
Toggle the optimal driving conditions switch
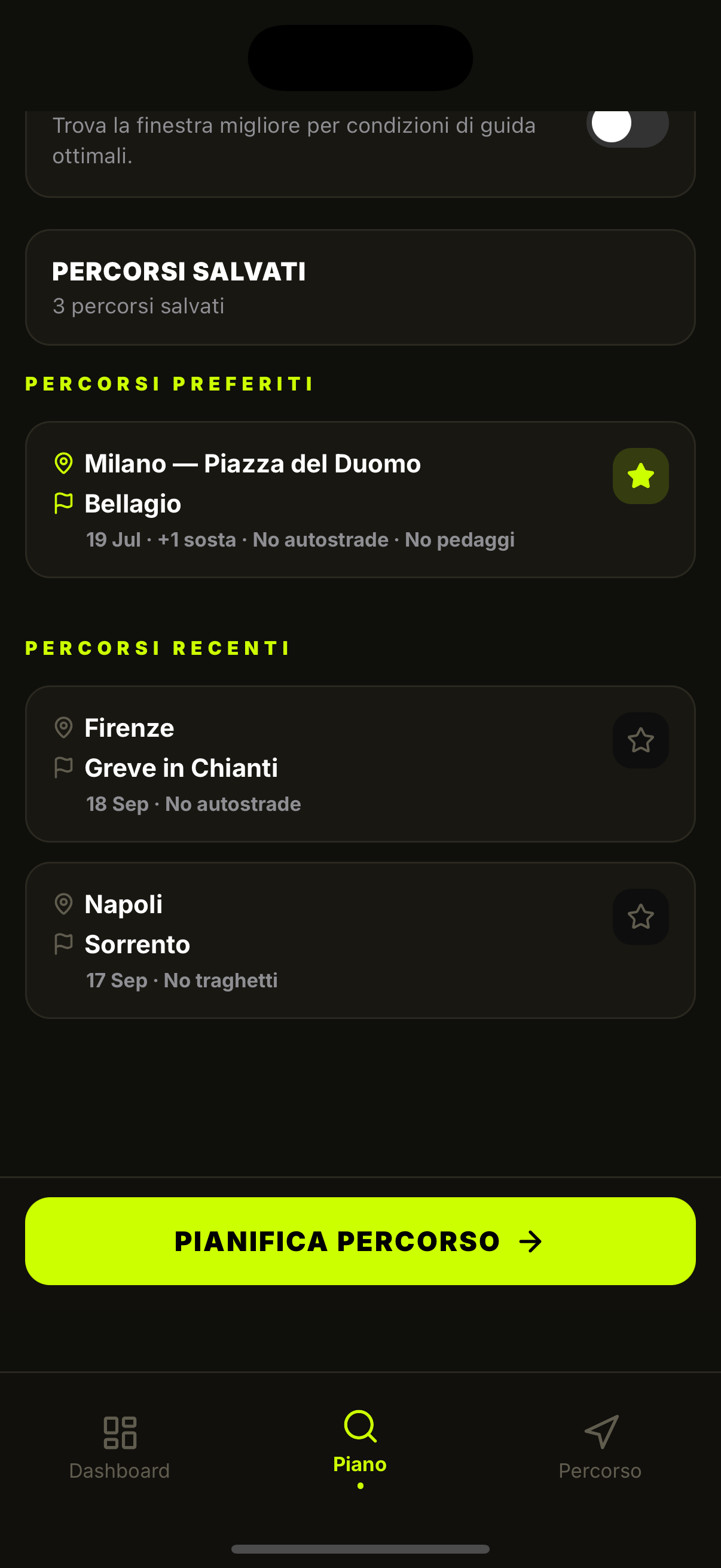click(x=627, y=125)
